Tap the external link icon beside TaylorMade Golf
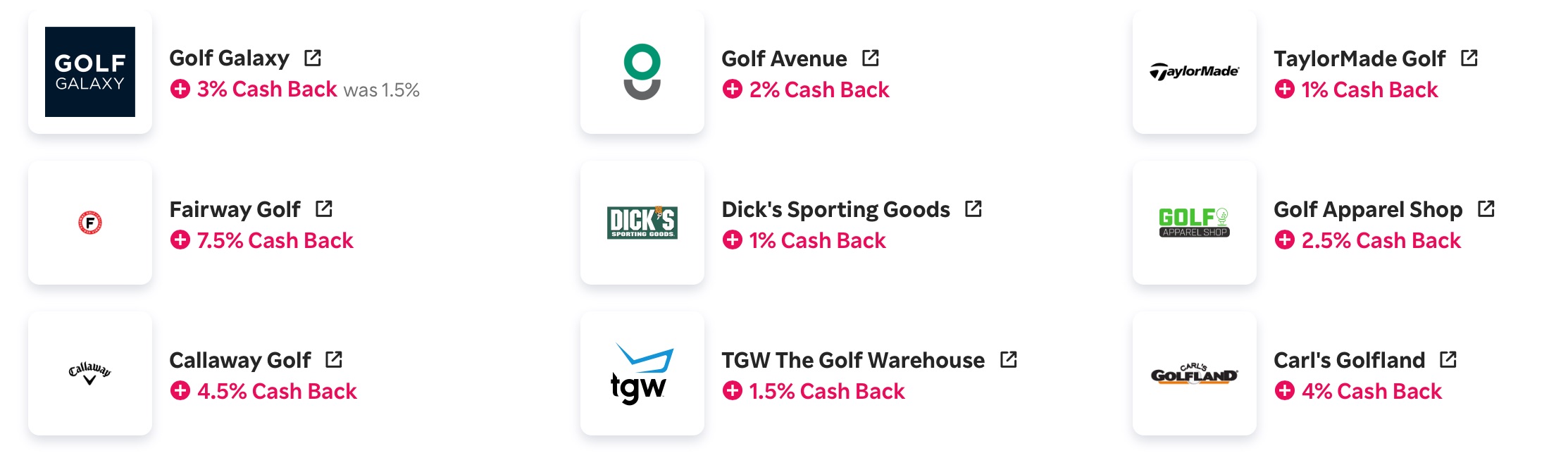Screen dimensions: 1568x465 click(1469, 58)
